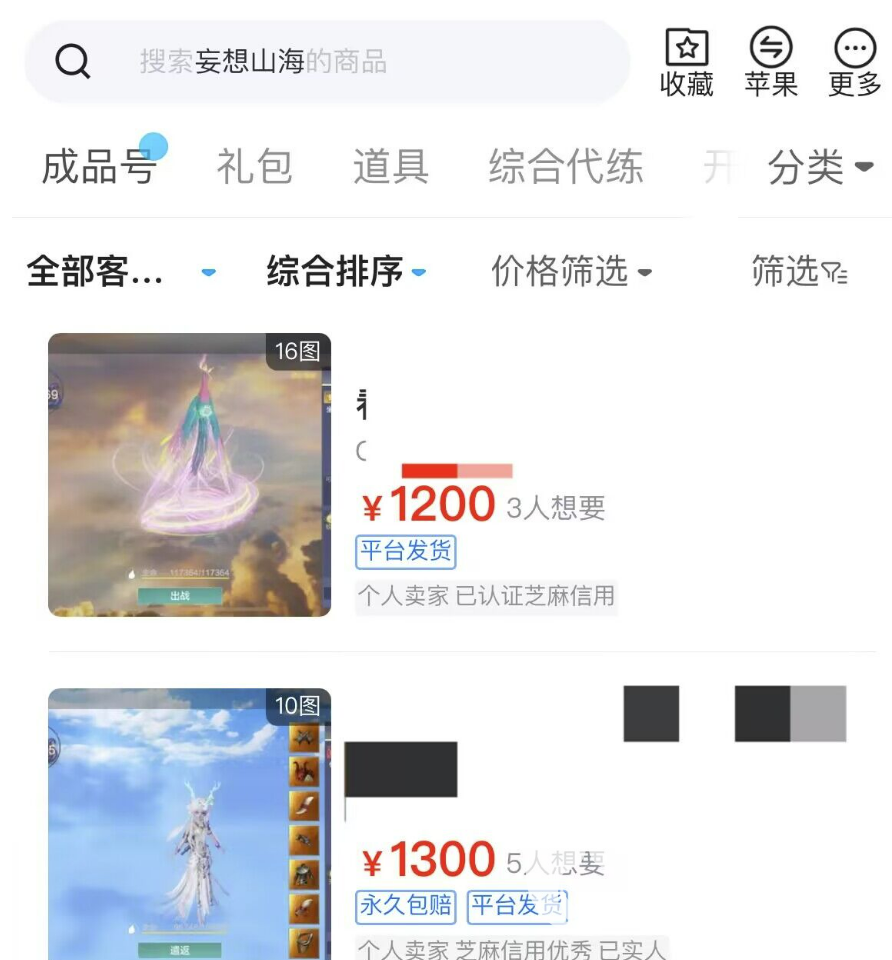The image size is (892, 960).
Task: Switch to the 道具 tab
Action: click(390, 167)
